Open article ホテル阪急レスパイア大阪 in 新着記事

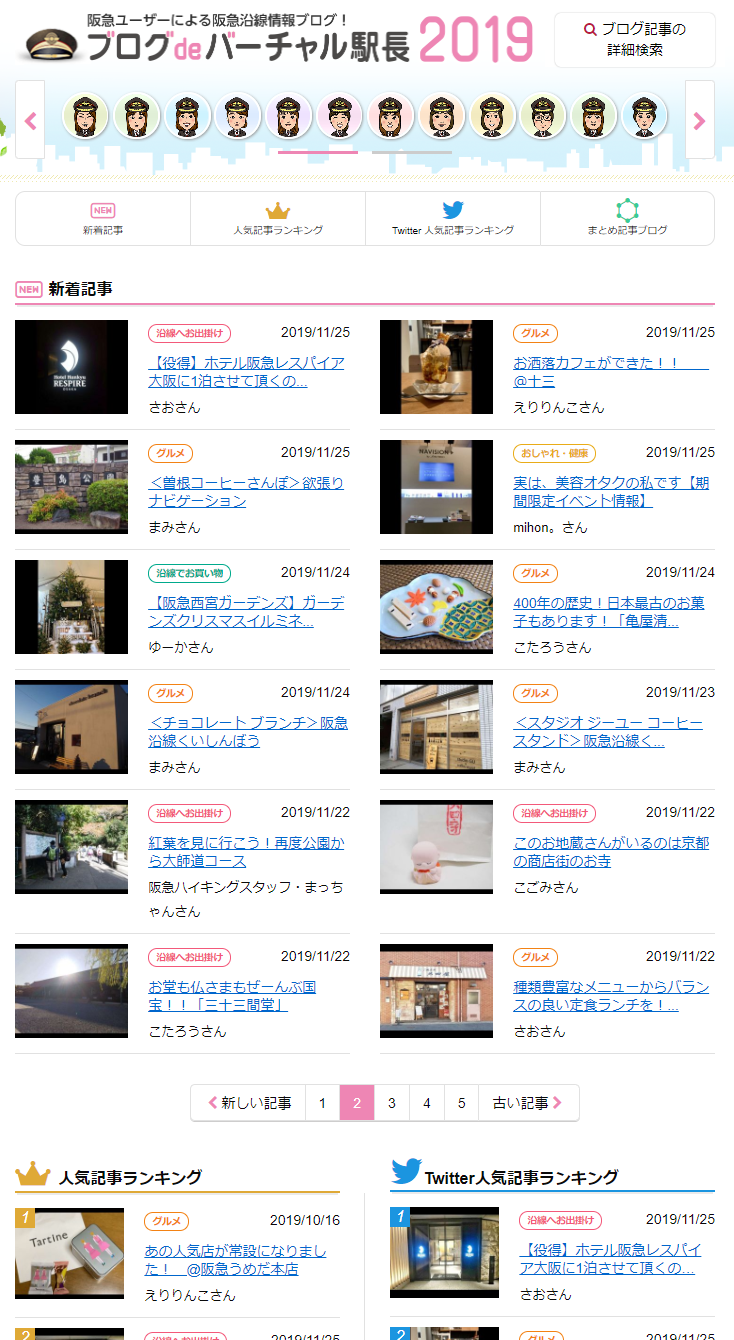(x=246, y=371)
